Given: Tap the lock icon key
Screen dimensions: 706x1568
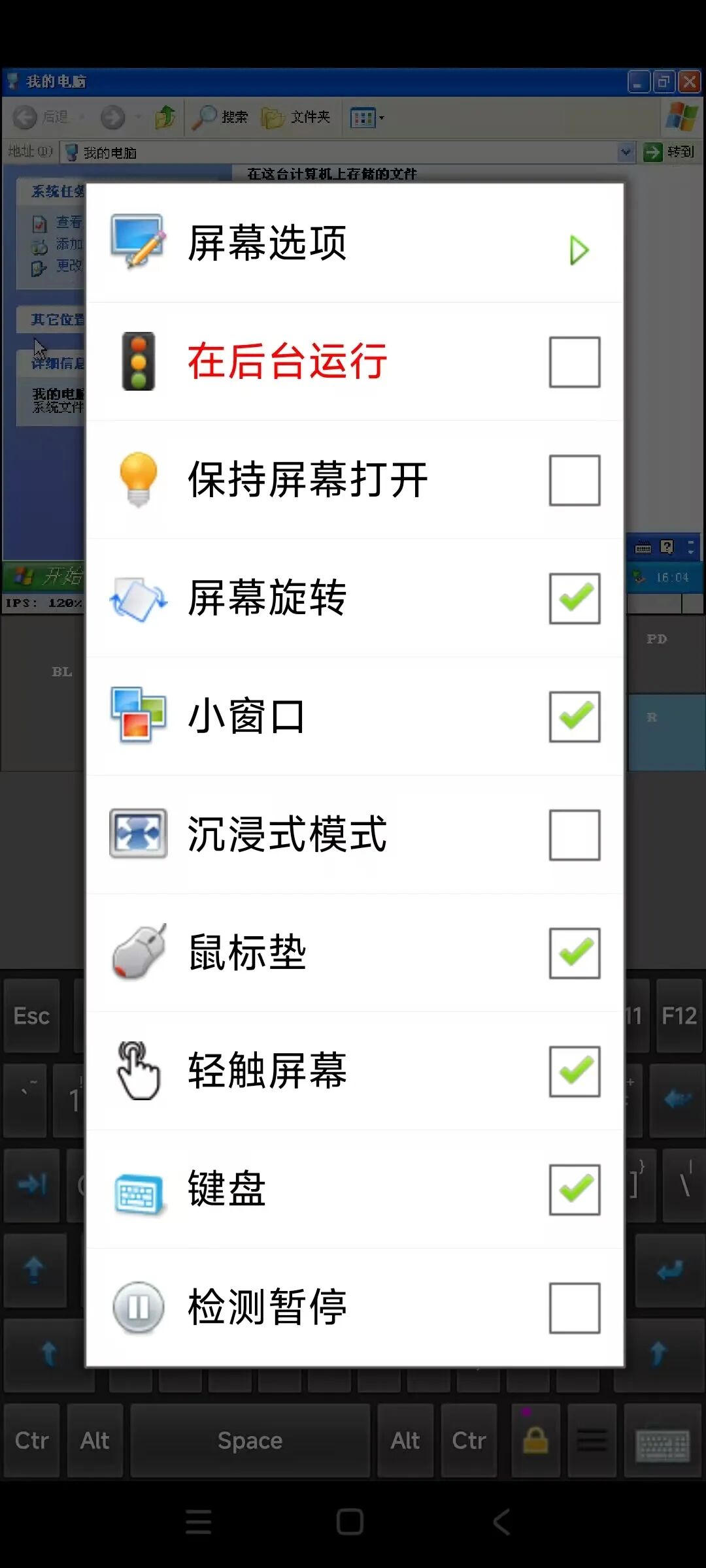Looking at the screenshot, I should click(x=535, y=1441).
